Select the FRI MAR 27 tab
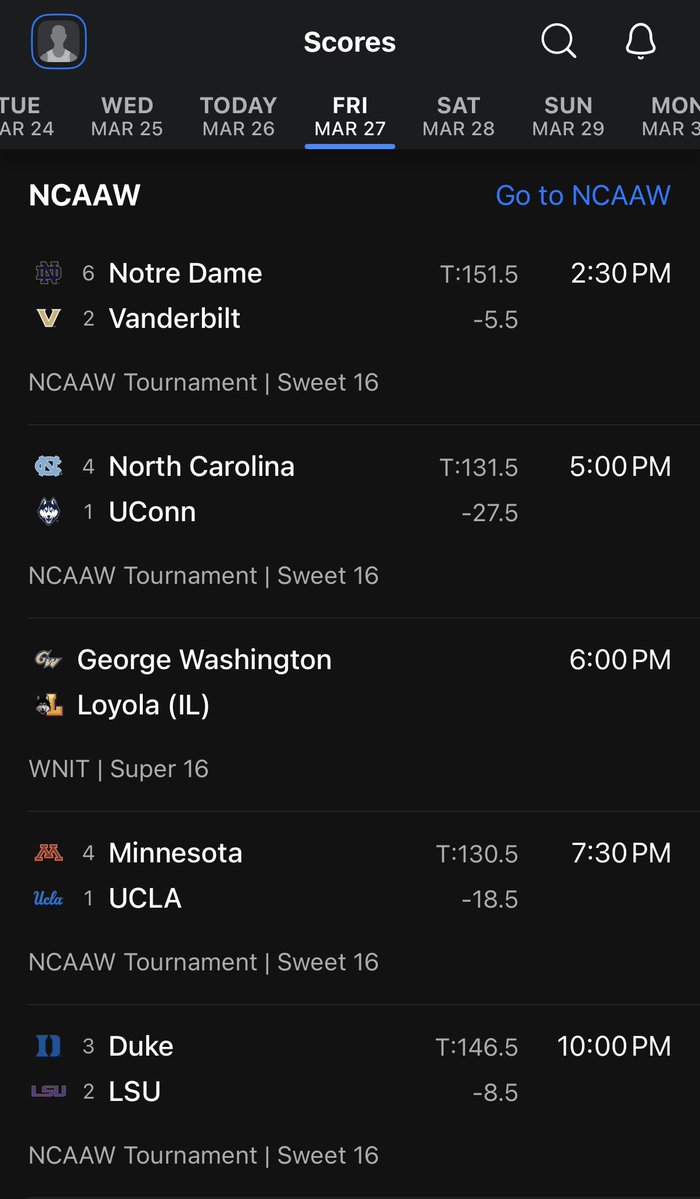 pyautogui.click(x=350, y=116)
